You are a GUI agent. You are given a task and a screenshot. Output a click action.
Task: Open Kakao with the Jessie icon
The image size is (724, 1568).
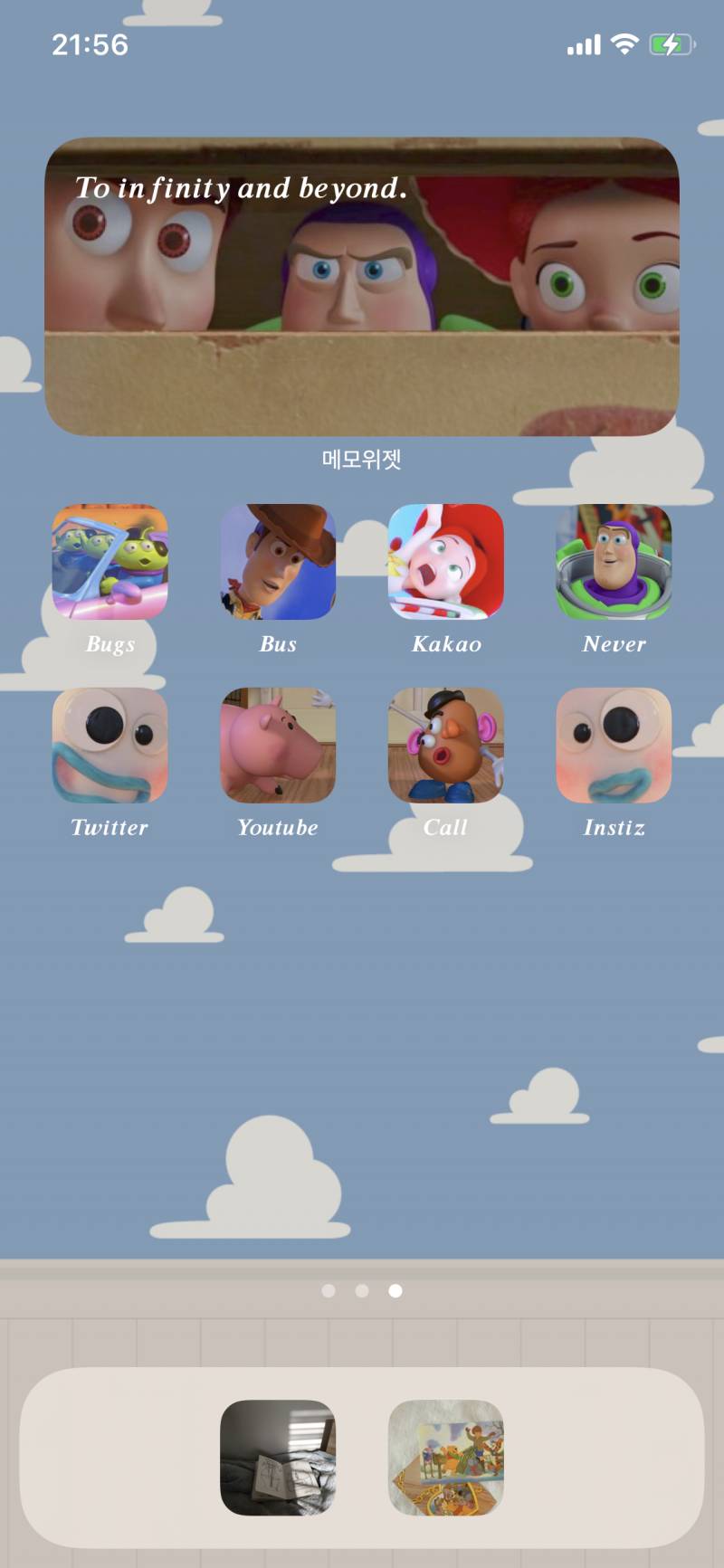(x=446, y=563)
